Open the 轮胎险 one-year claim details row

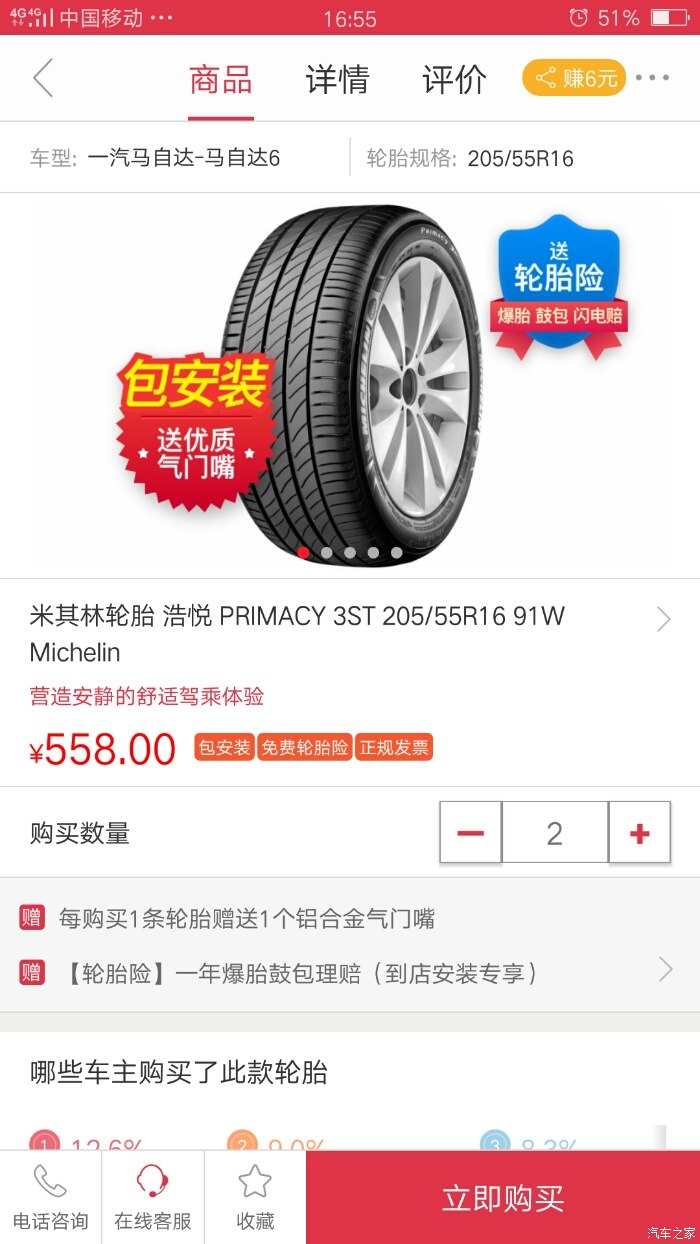[350, 972]
